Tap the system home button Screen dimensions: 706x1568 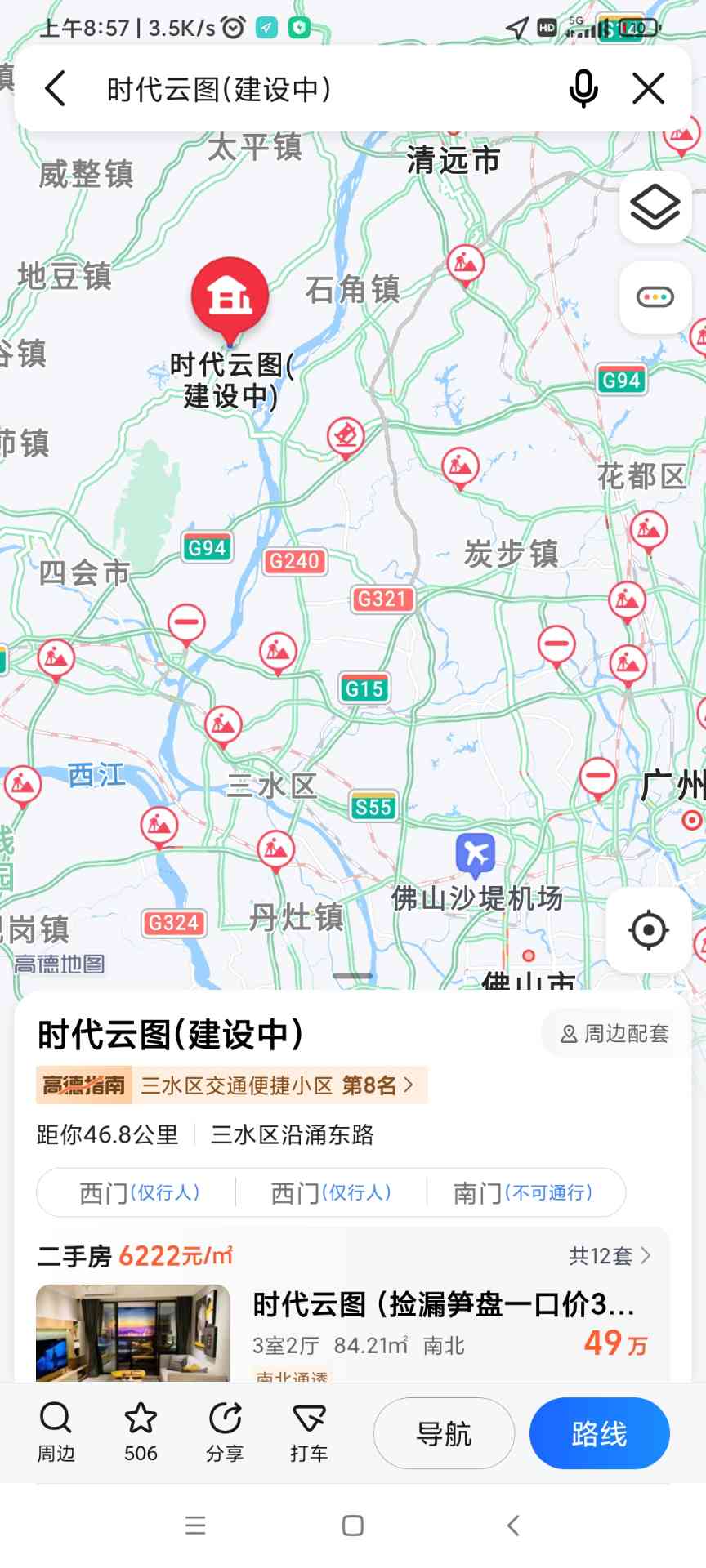[353, 1526]
